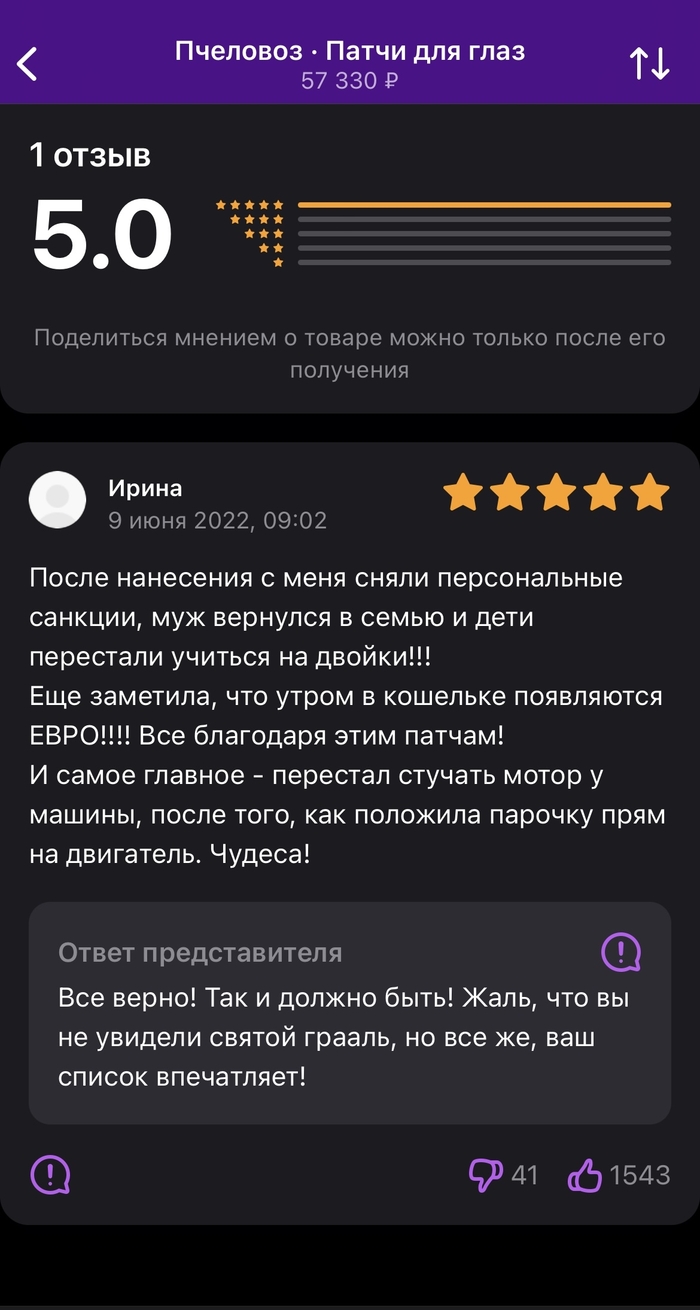Like Ирина's review
700x1310 pixels.
[x=585, y=1174]
